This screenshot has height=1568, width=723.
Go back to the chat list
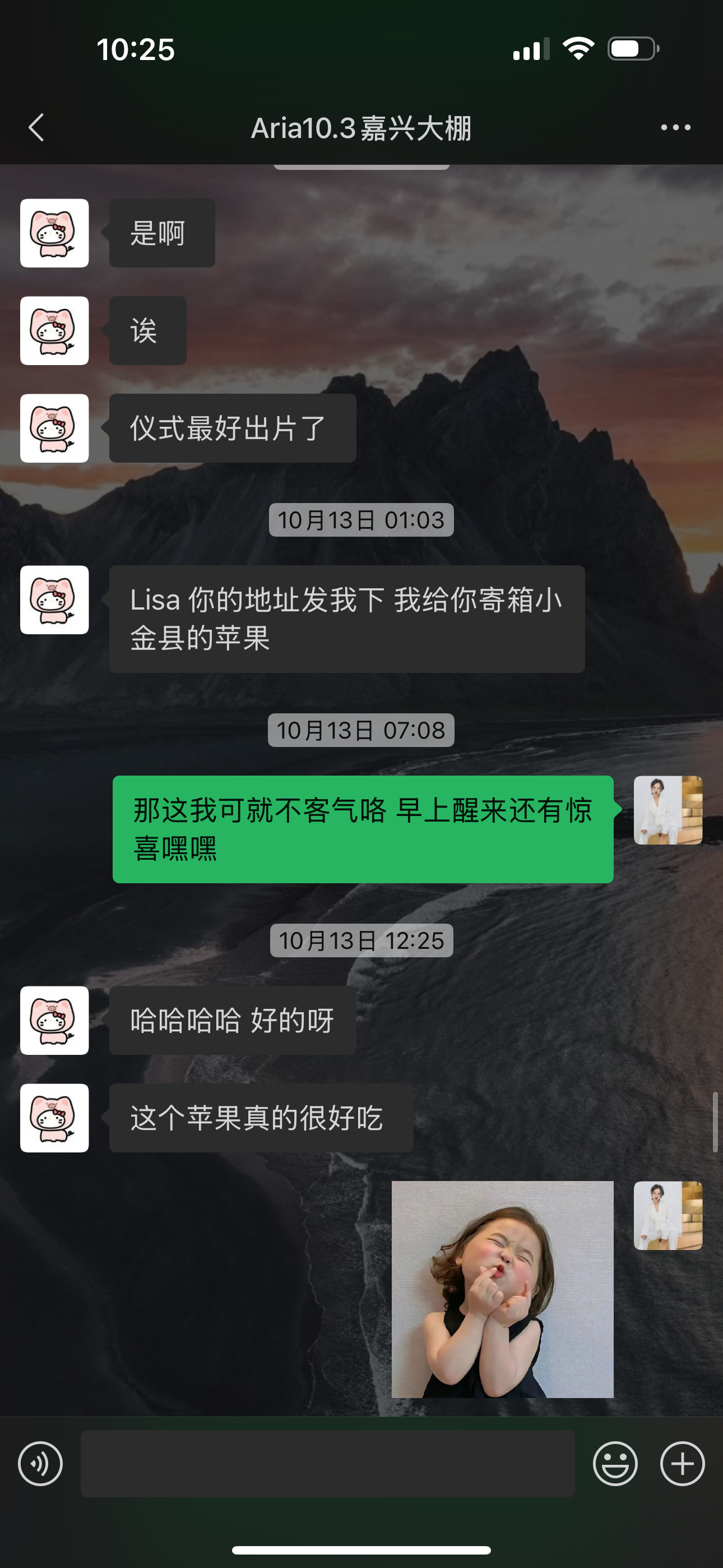click(x=36, y=128)
